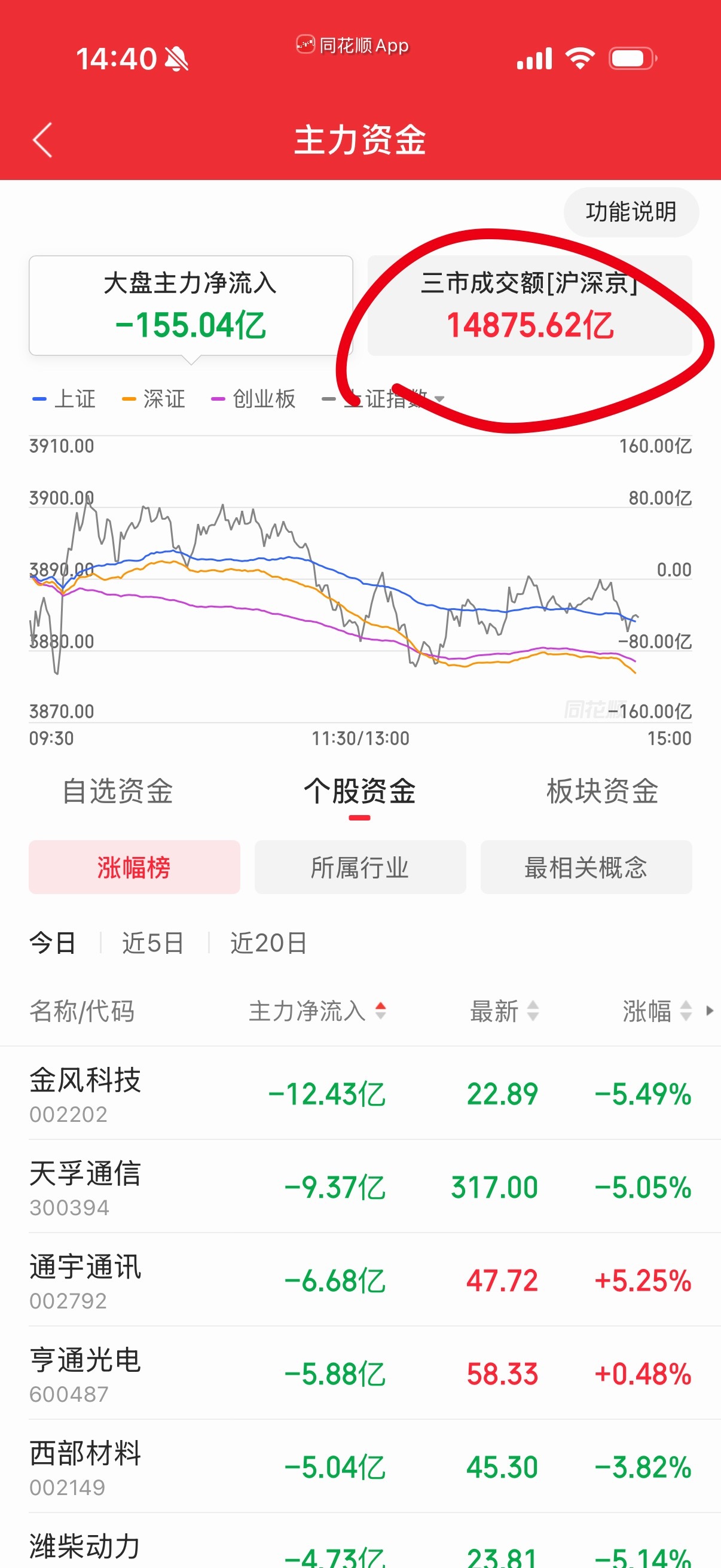Click the 所属行业 filter button
The image size is (721, 1568).
tap(360, 867)
